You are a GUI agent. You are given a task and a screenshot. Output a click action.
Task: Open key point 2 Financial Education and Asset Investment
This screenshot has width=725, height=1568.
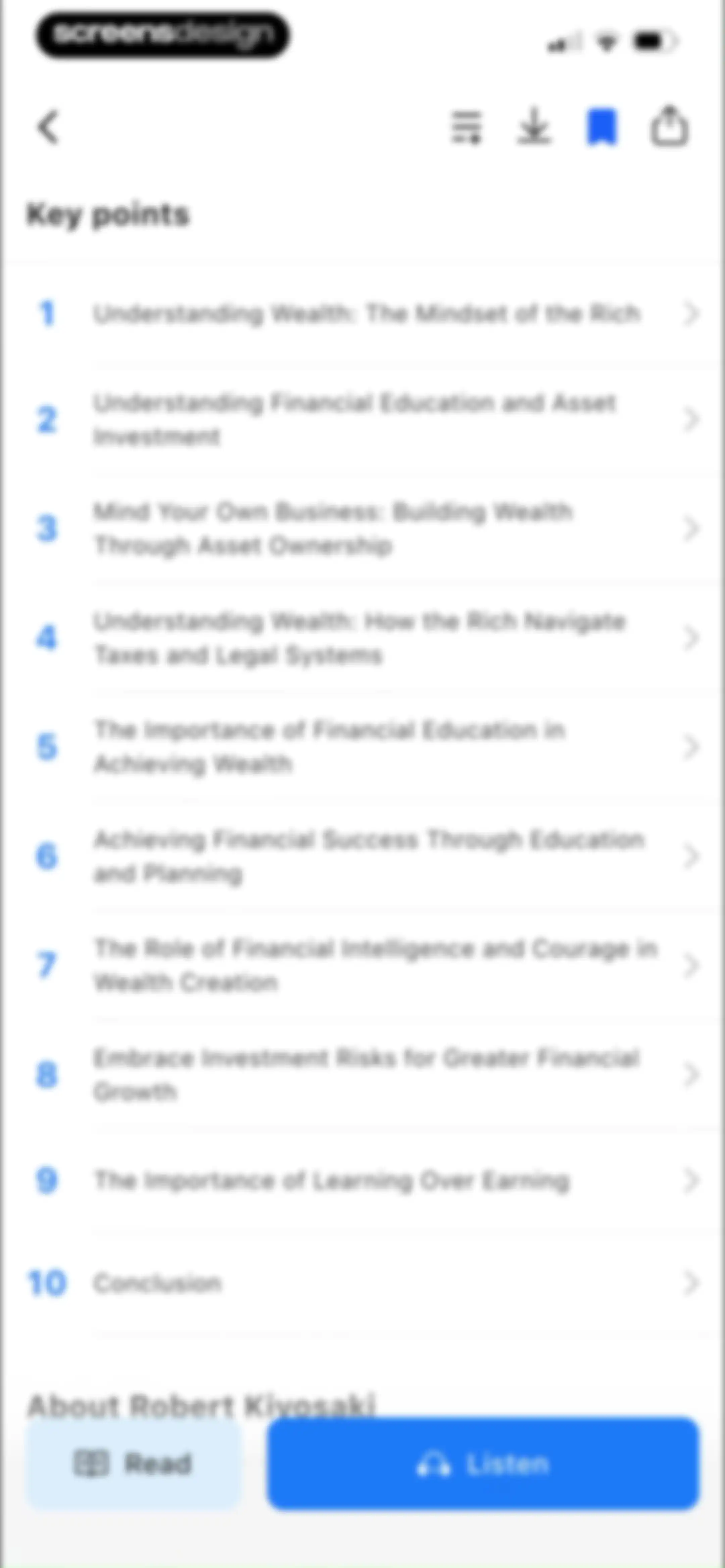[x=363, y=419]
